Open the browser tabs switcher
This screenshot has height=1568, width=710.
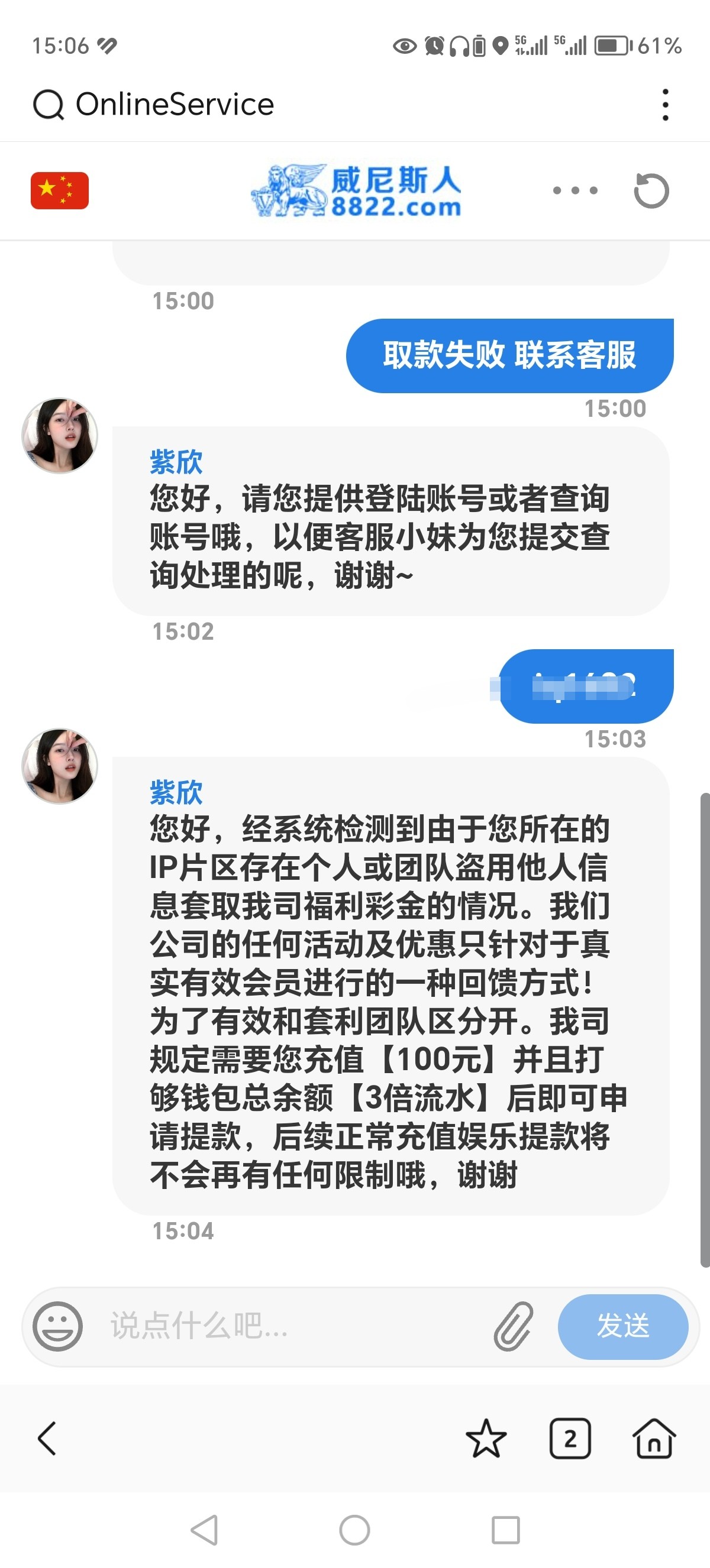tap(570, 1439)
